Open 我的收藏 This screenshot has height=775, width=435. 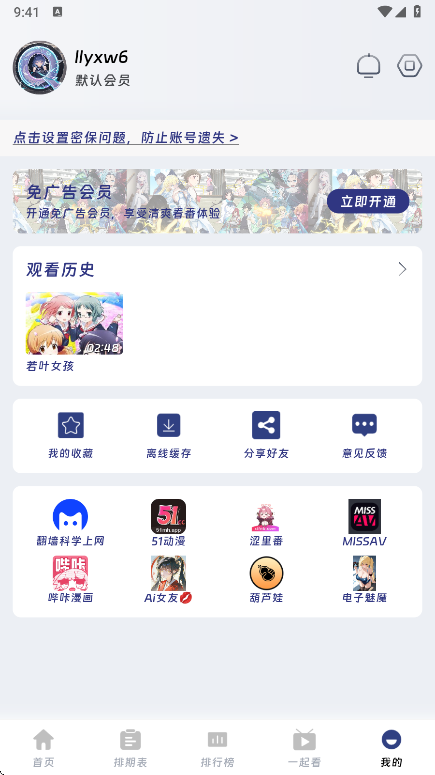tap(71, 435)
